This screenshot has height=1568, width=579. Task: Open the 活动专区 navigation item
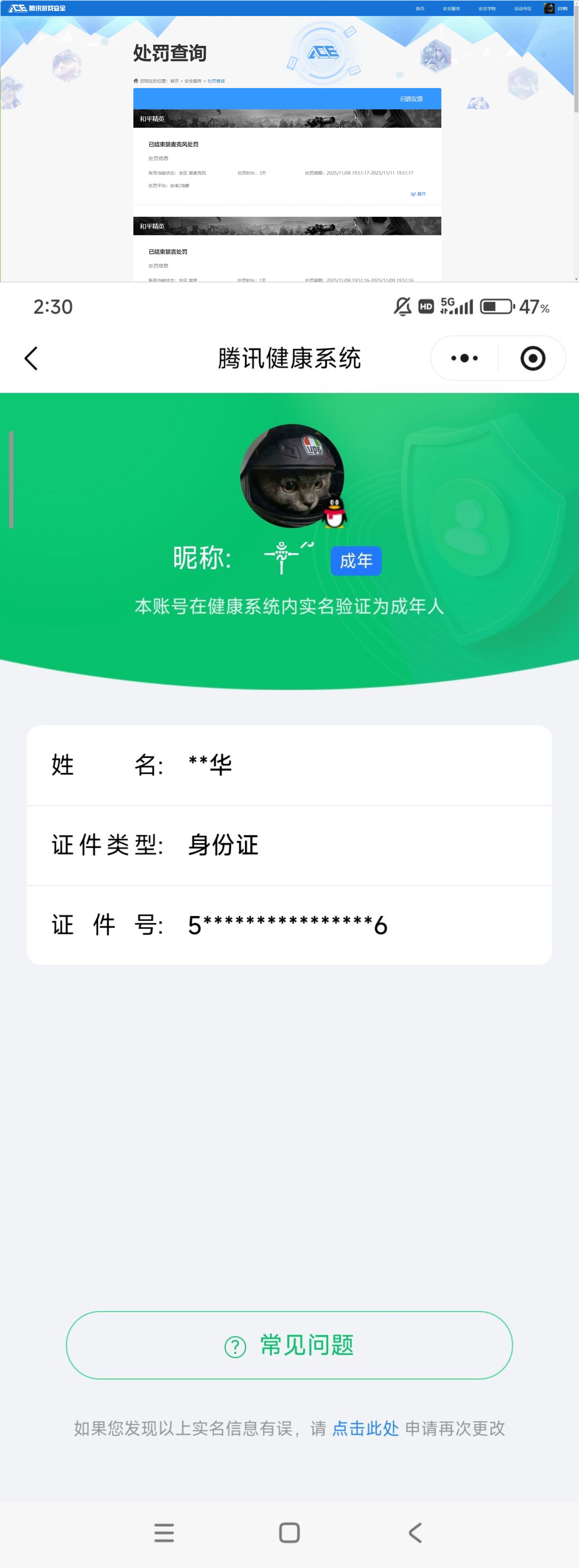tap(522, 8)
